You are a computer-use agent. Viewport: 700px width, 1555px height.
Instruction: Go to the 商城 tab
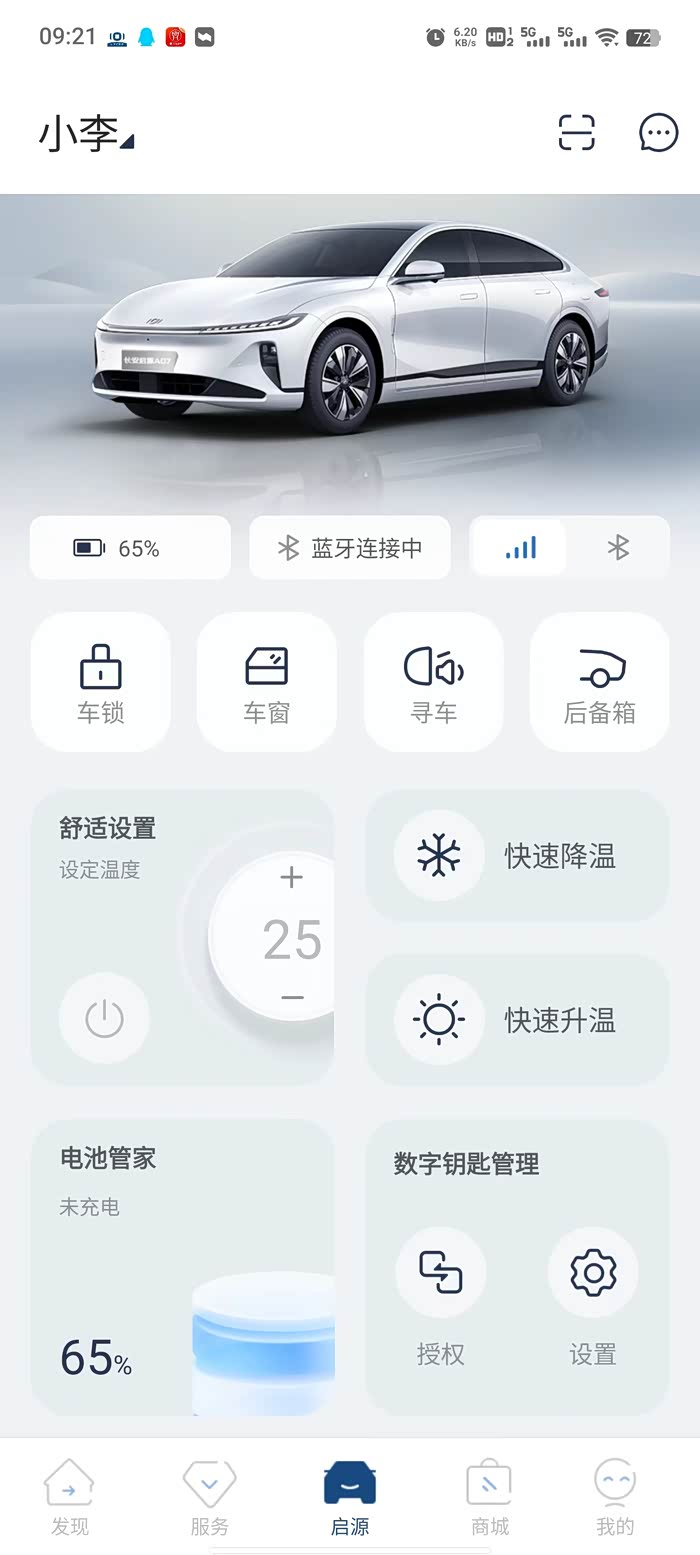click(490, 1497)
